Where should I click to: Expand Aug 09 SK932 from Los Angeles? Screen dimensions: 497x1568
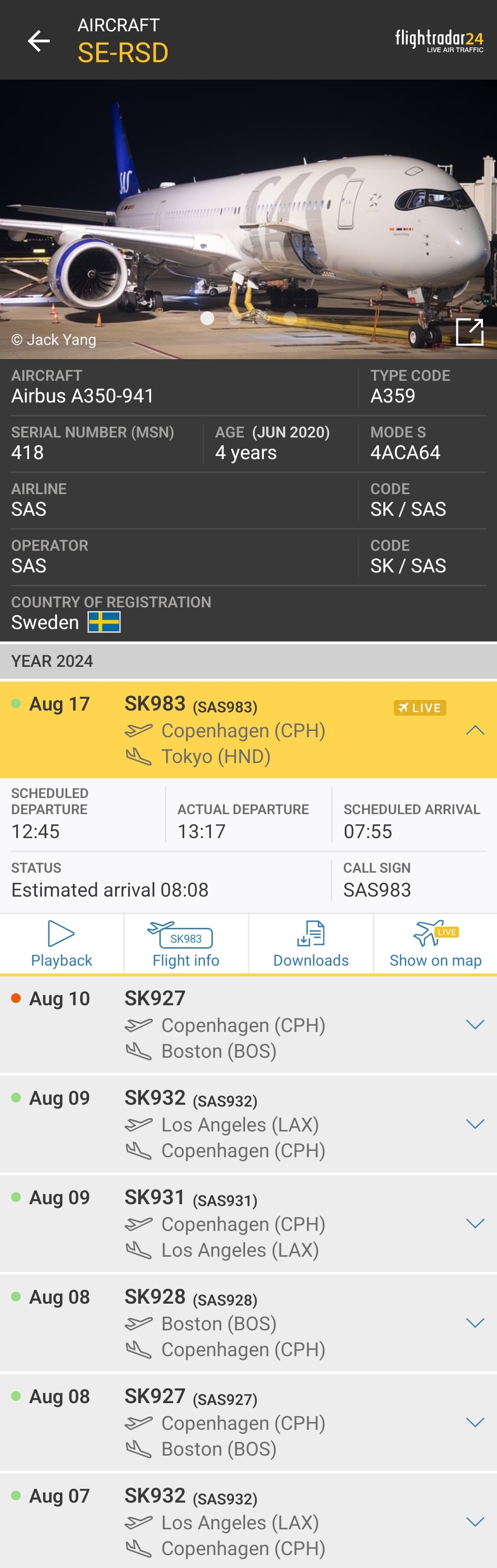click(474, 1124)
